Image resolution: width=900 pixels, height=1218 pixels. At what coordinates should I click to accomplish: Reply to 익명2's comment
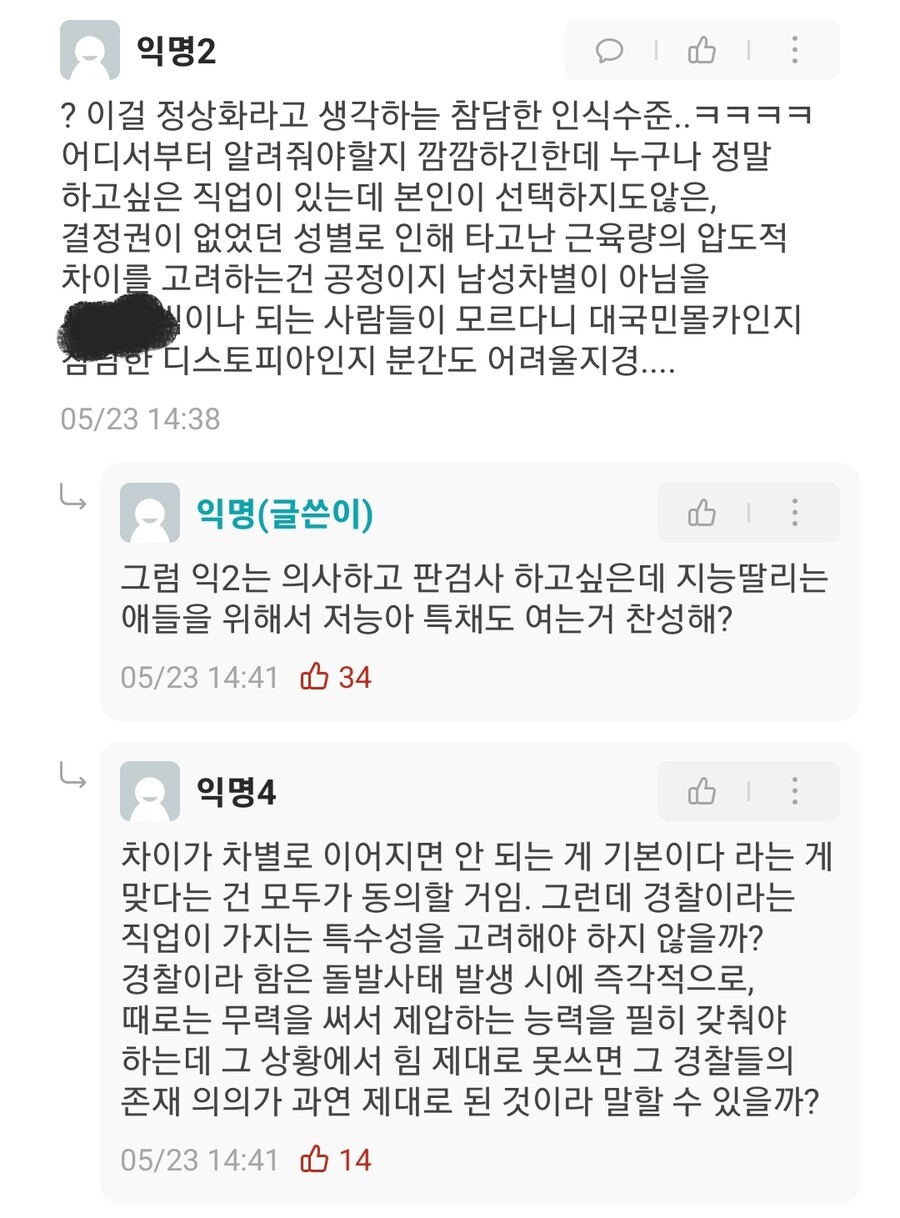609,50
